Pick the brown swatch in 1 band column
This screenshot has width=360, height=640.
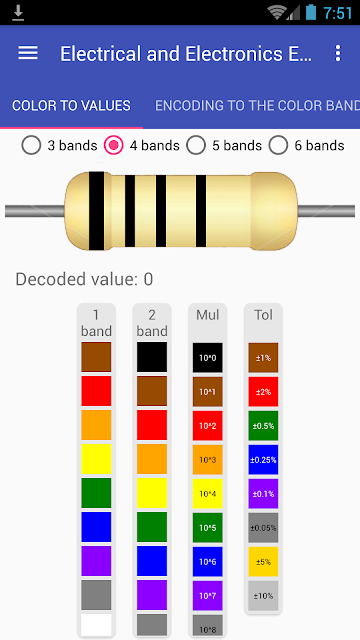(96, 357)
